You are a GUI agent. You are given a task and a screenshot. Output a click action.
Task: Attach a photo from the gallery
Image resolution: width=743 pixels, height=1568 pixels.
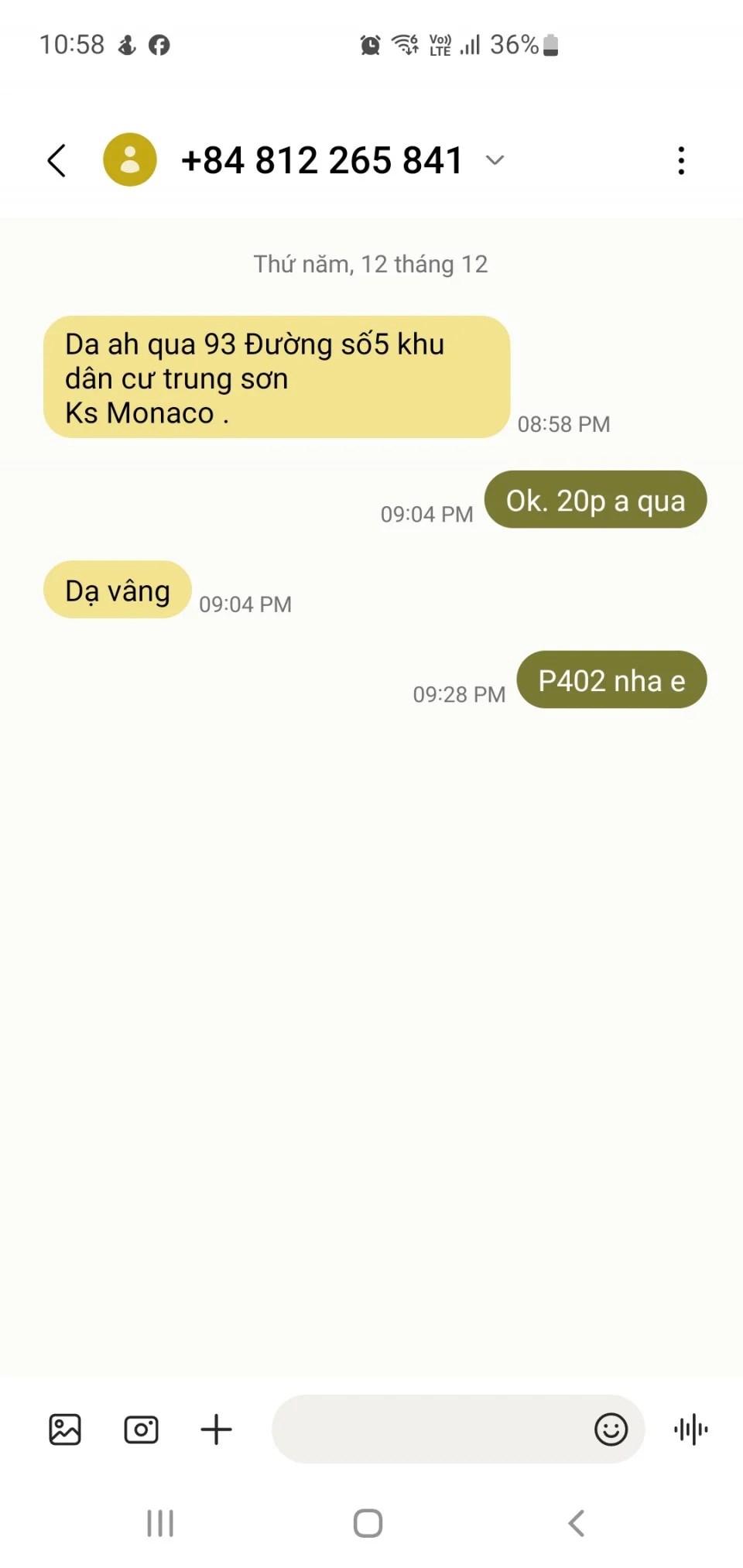(65, 1429)
